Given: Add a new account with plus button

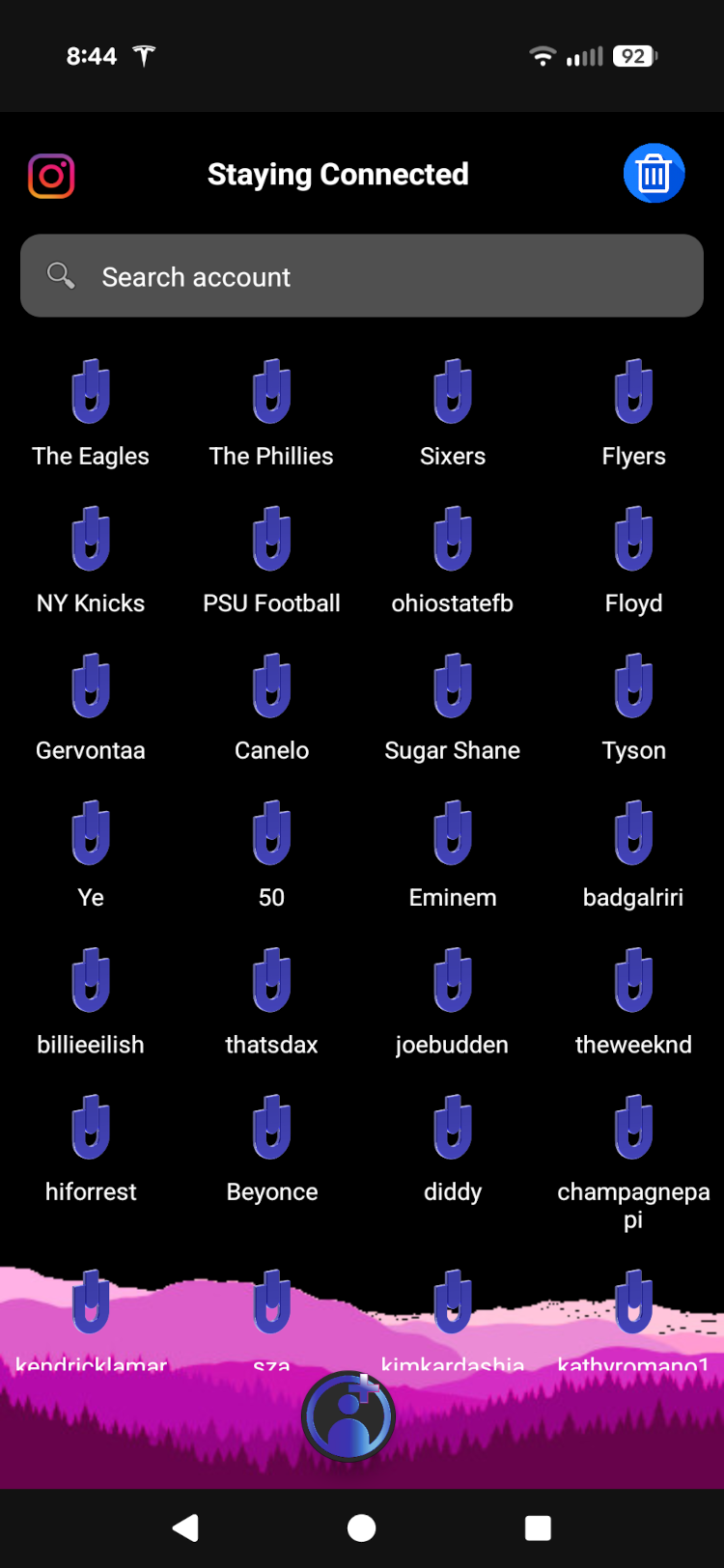Looking at the screenshot, I should [348, 1416].
